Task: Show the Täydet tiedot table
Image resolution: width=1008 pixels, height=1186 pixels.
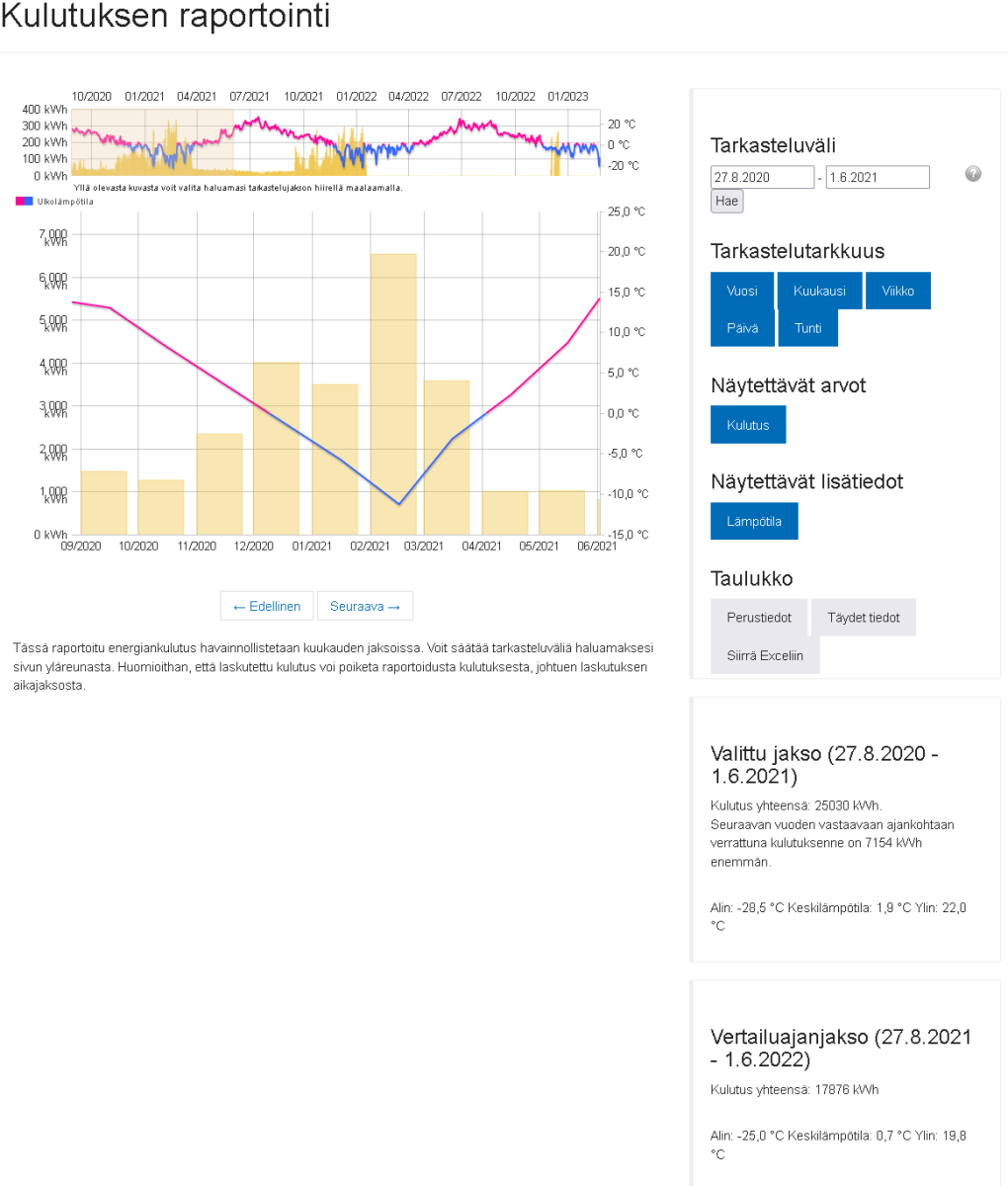Action: 863,618
